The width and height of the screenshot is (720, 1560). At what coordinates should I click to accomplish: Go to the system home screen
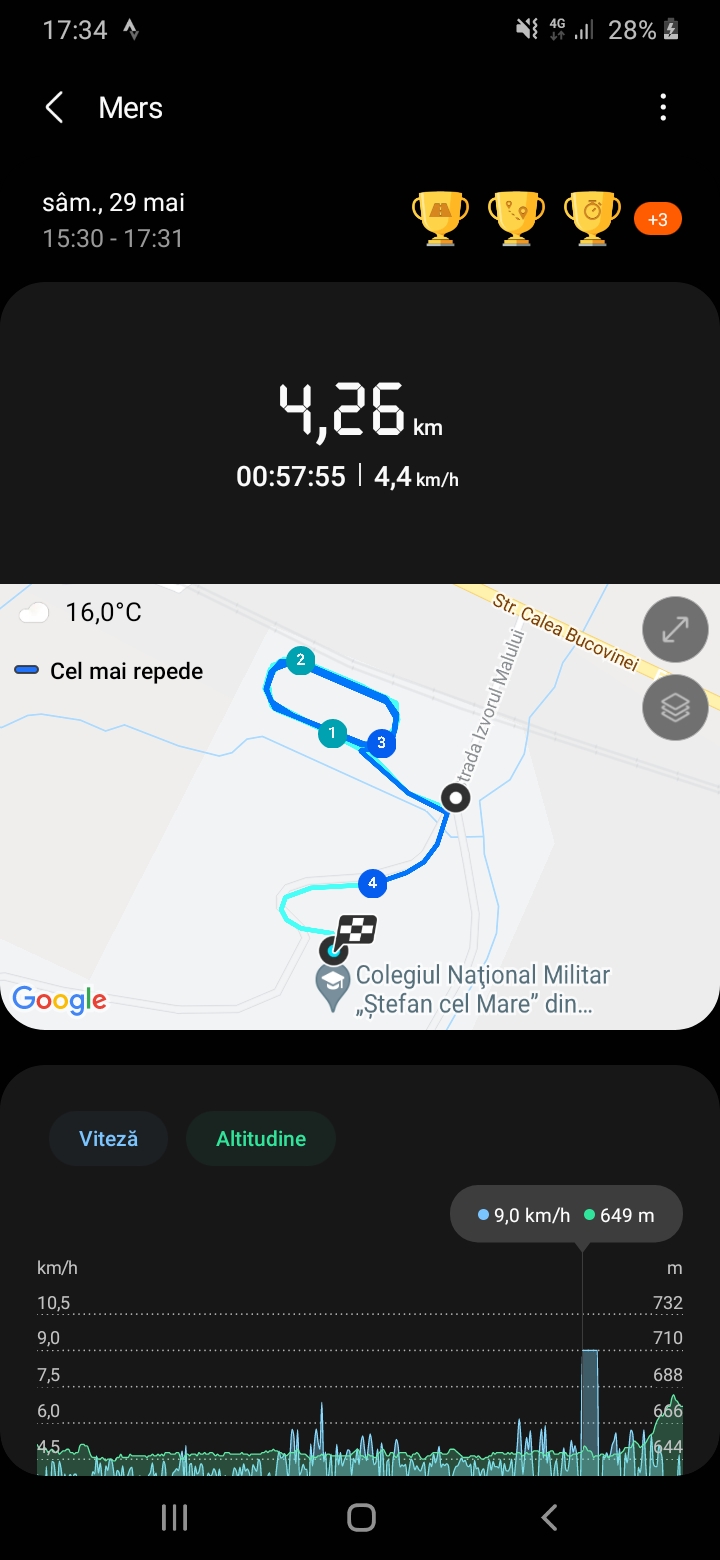(361, 1517)
